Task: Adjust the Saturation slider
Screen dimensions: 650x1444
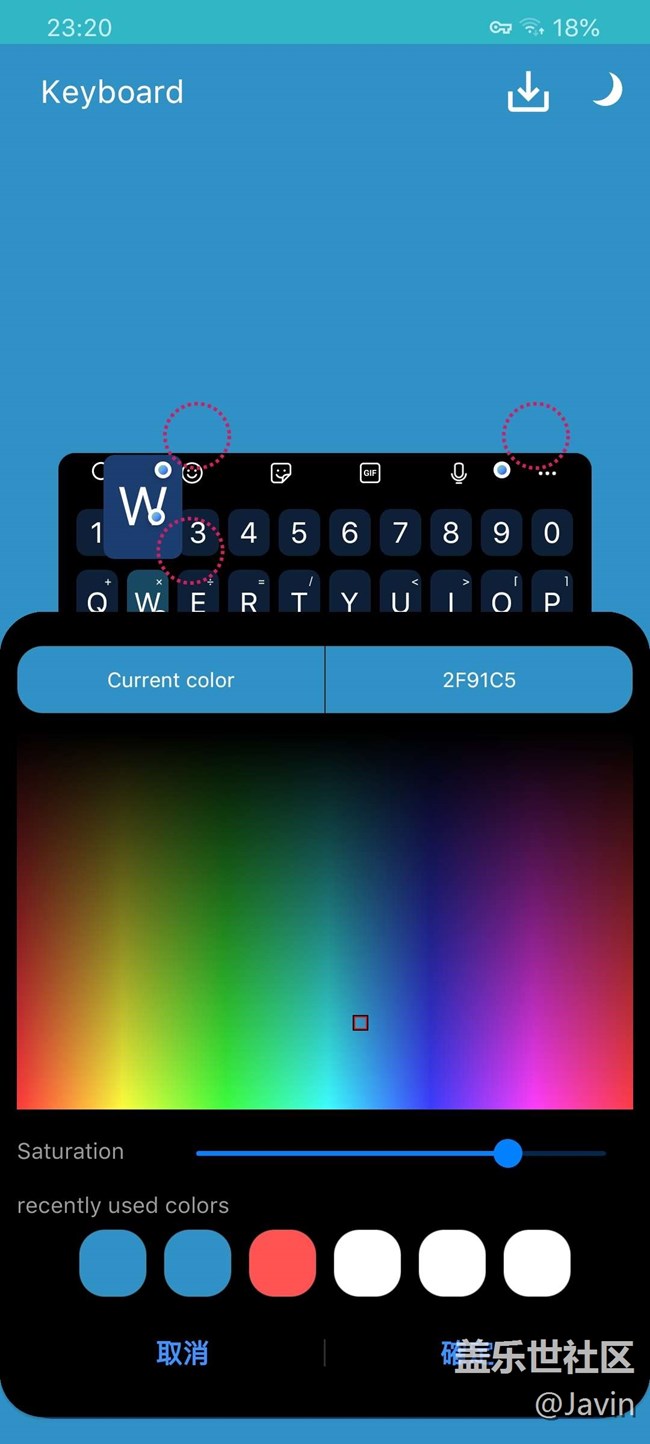Action: pos(508,1153)
